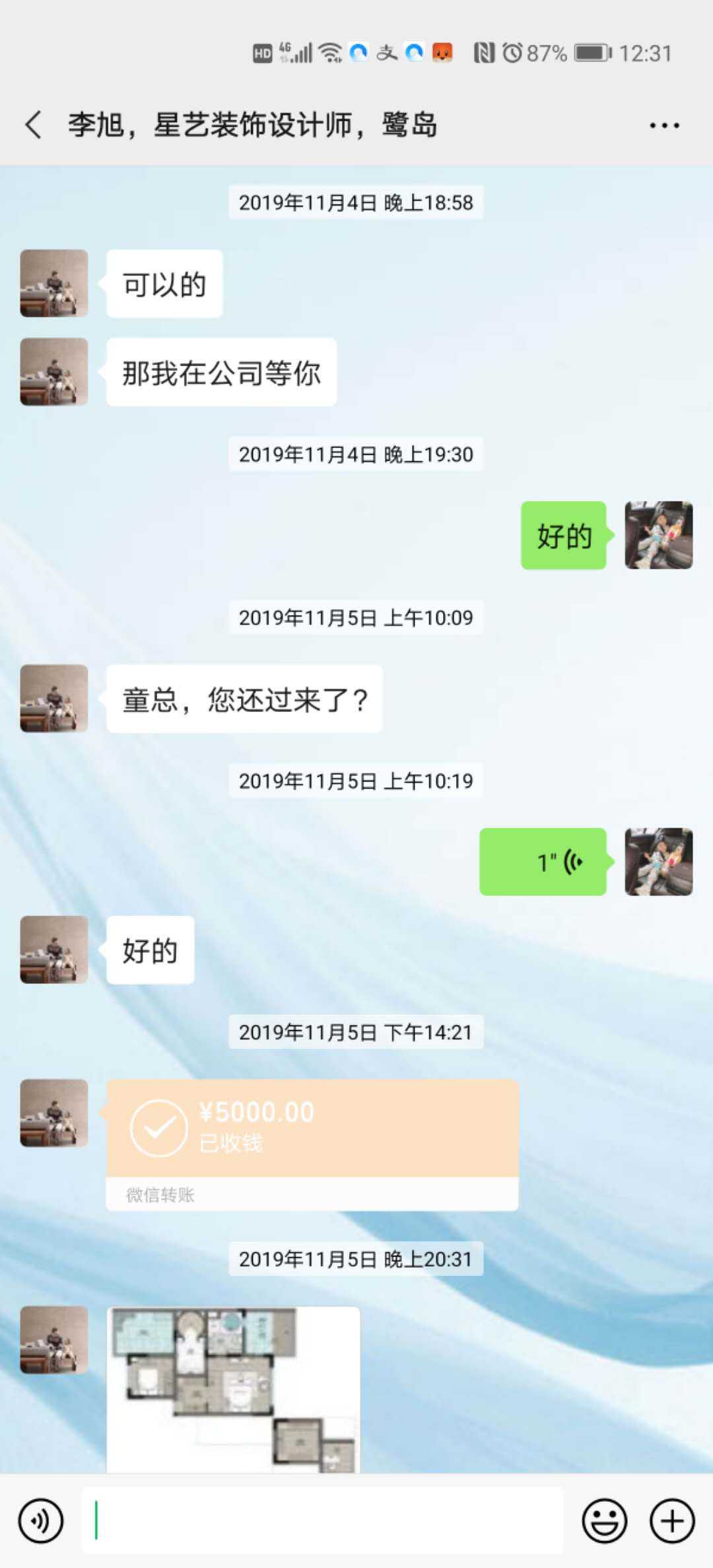The image size is (713, 1568).
Task: Play the 1-second voice message
Action: coord(543,862)
